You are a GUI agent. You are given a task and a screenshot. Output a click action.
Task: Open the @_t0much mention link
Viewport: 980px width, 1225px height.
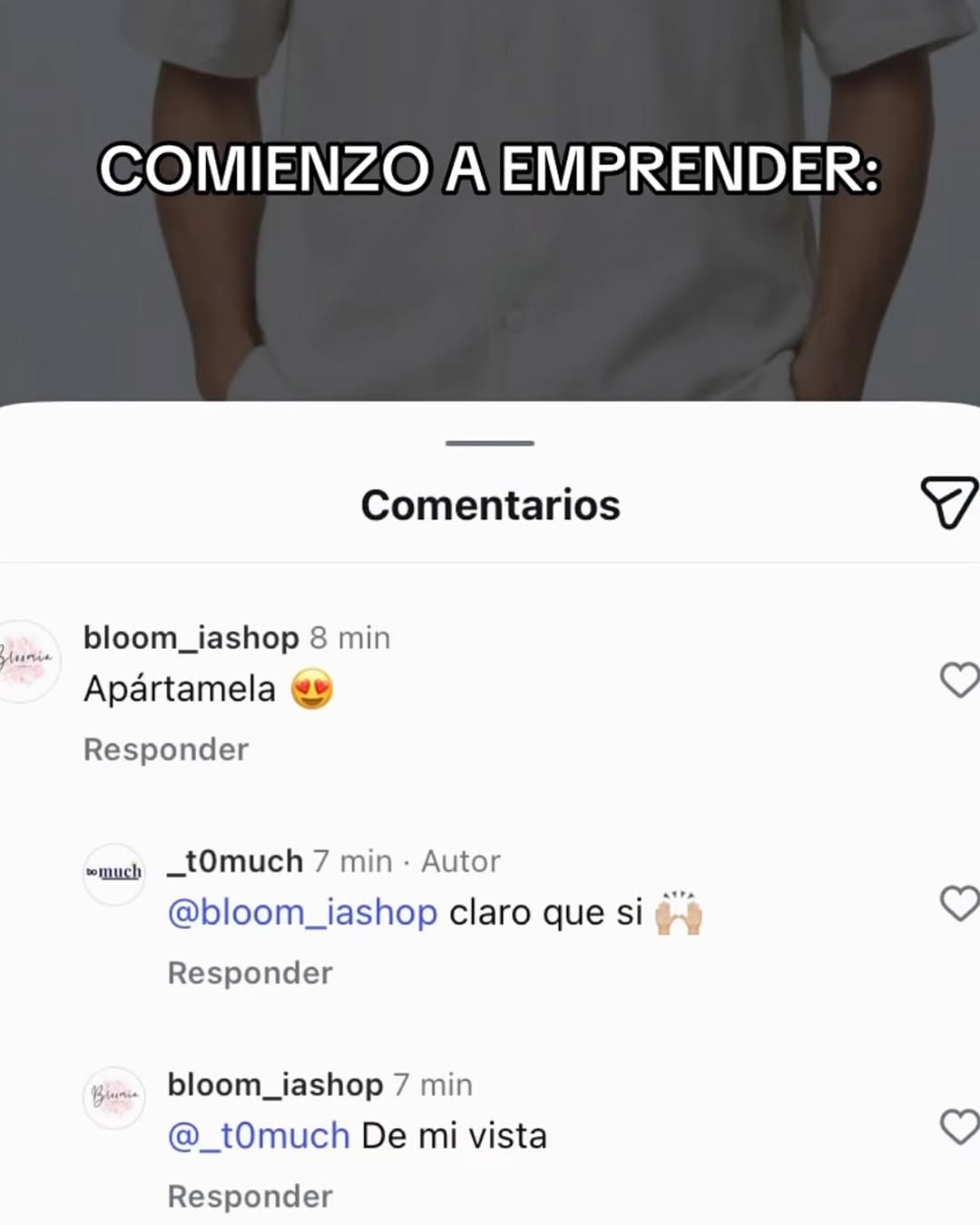[258, 1134]
